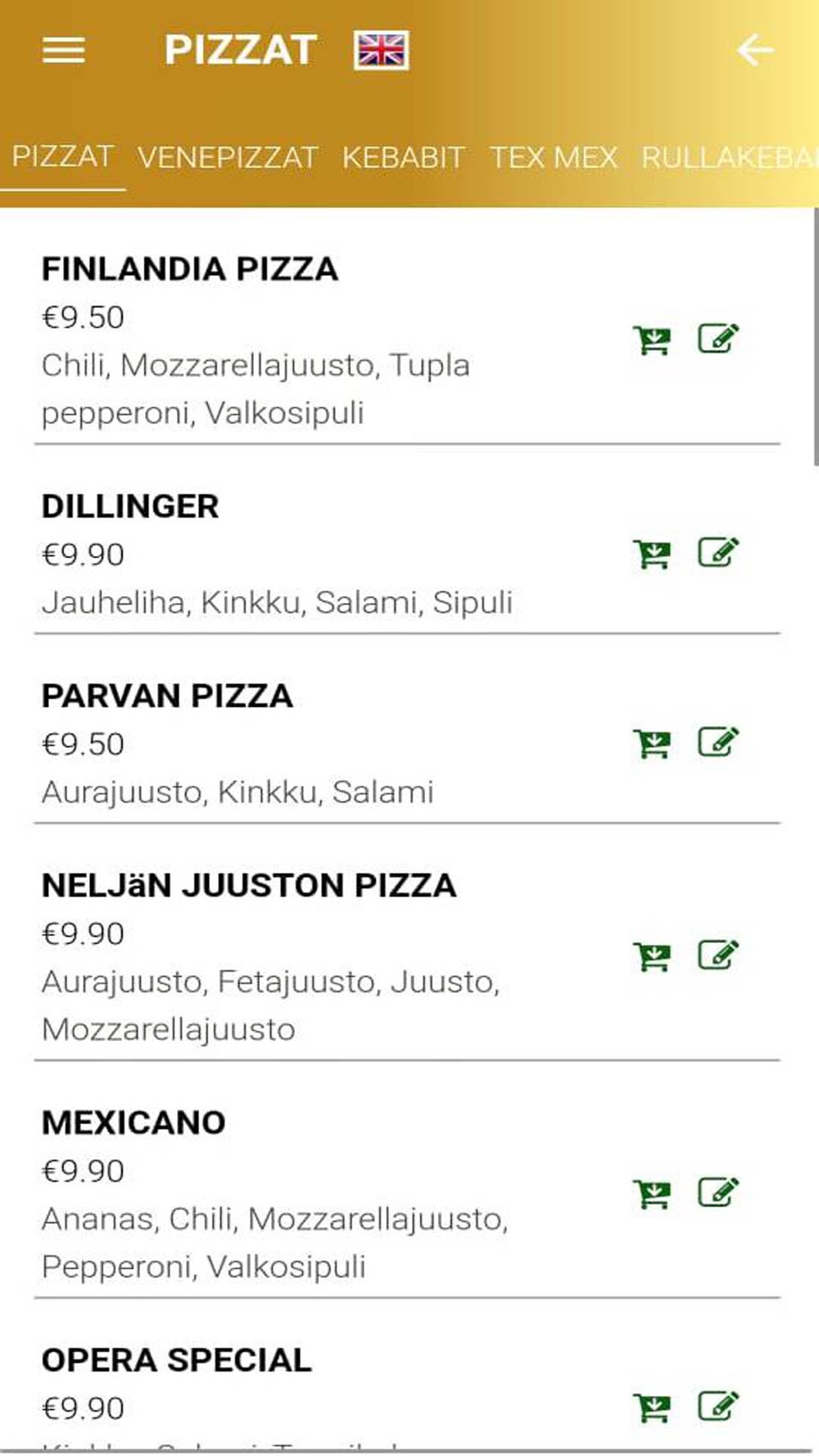Add Dillinger to the cart

click(652, 554)
